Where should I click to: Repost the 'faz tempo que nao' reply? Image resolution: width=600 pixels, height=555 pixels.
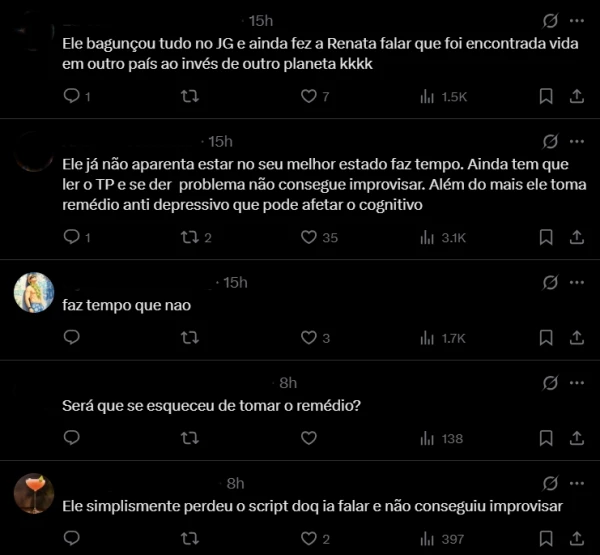point(189,338)
